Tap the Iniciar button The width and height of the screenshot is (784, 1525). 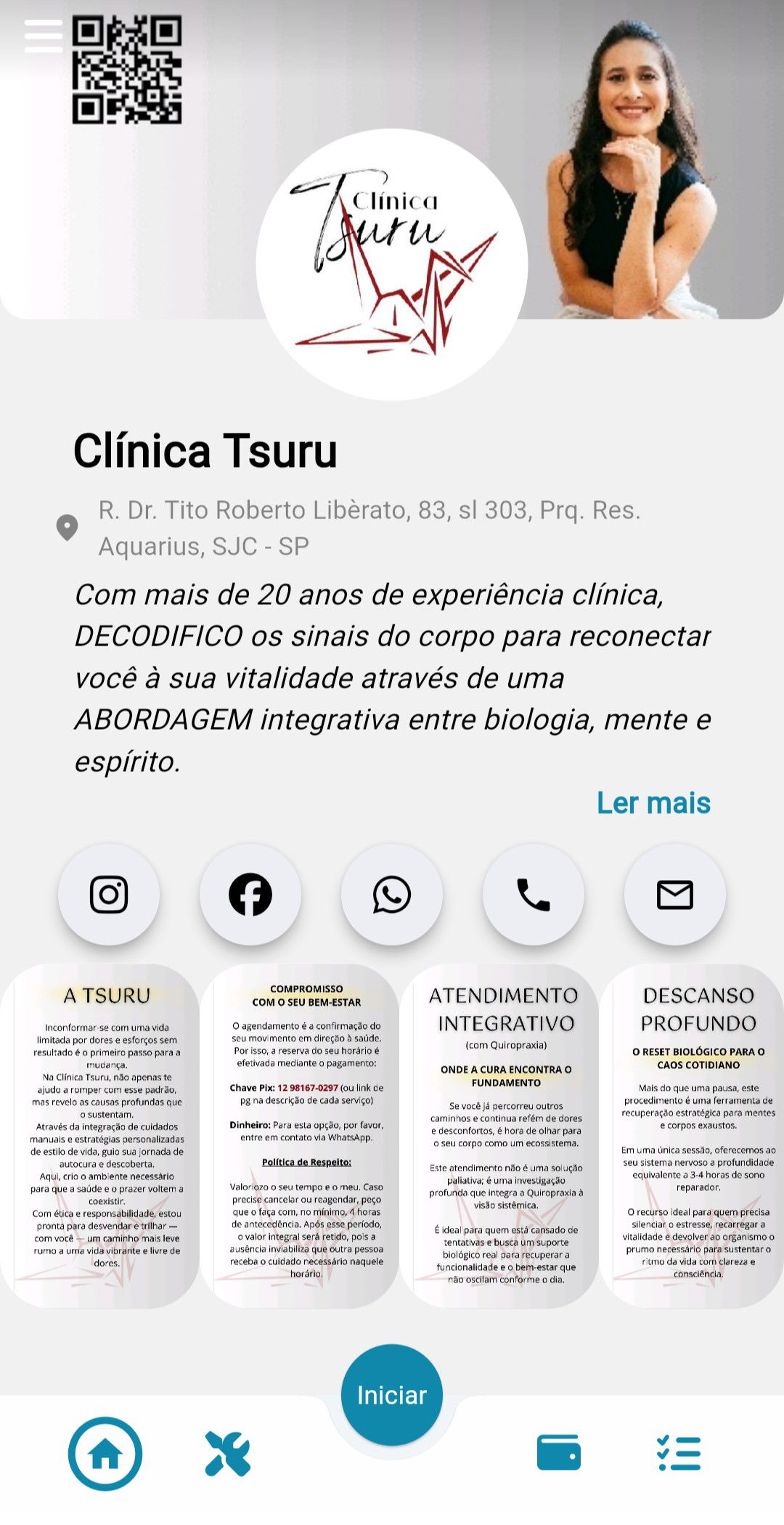[392, 1395]
